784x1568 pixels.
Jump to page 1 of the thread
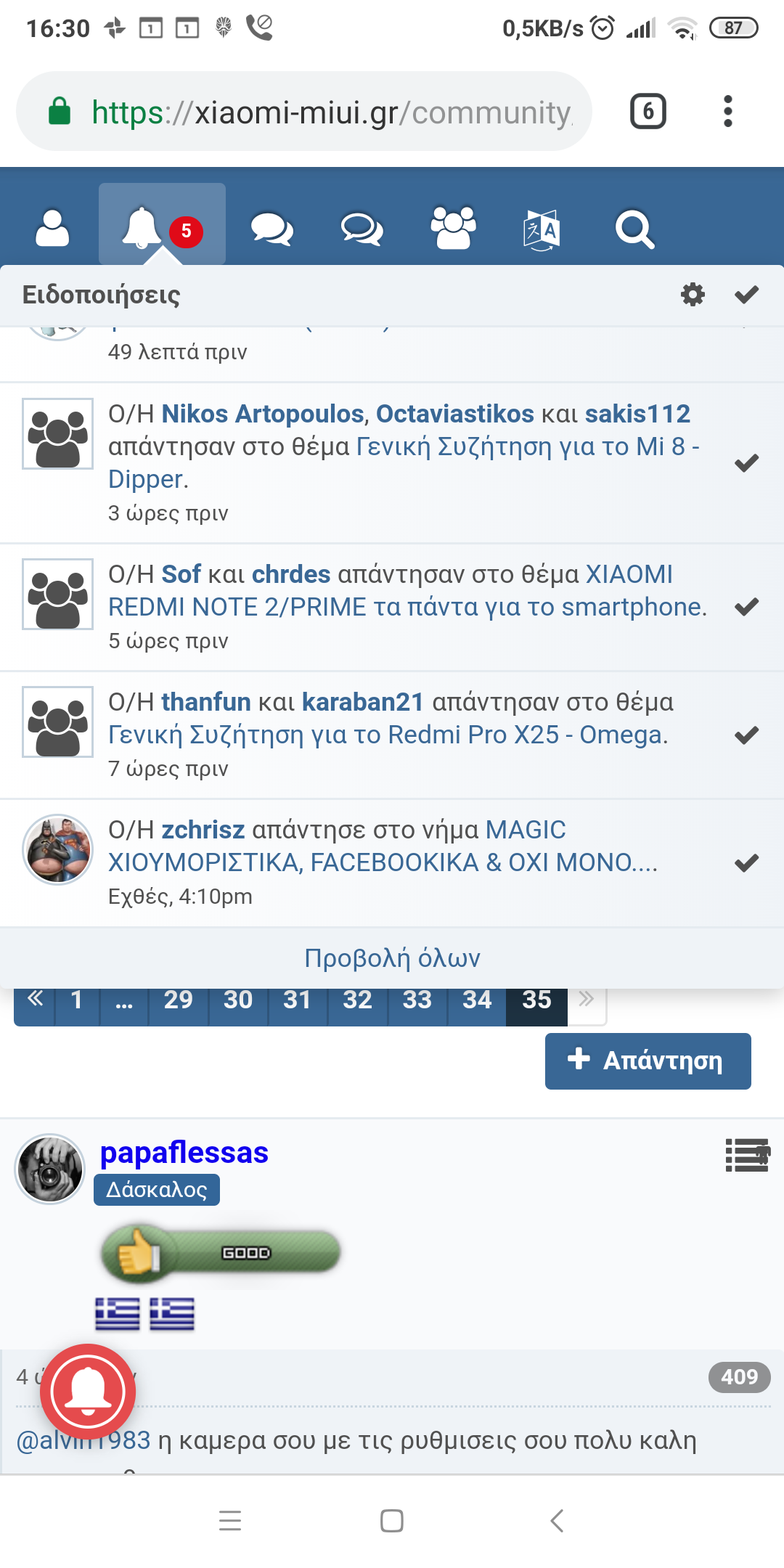(x=76, y=1000)
